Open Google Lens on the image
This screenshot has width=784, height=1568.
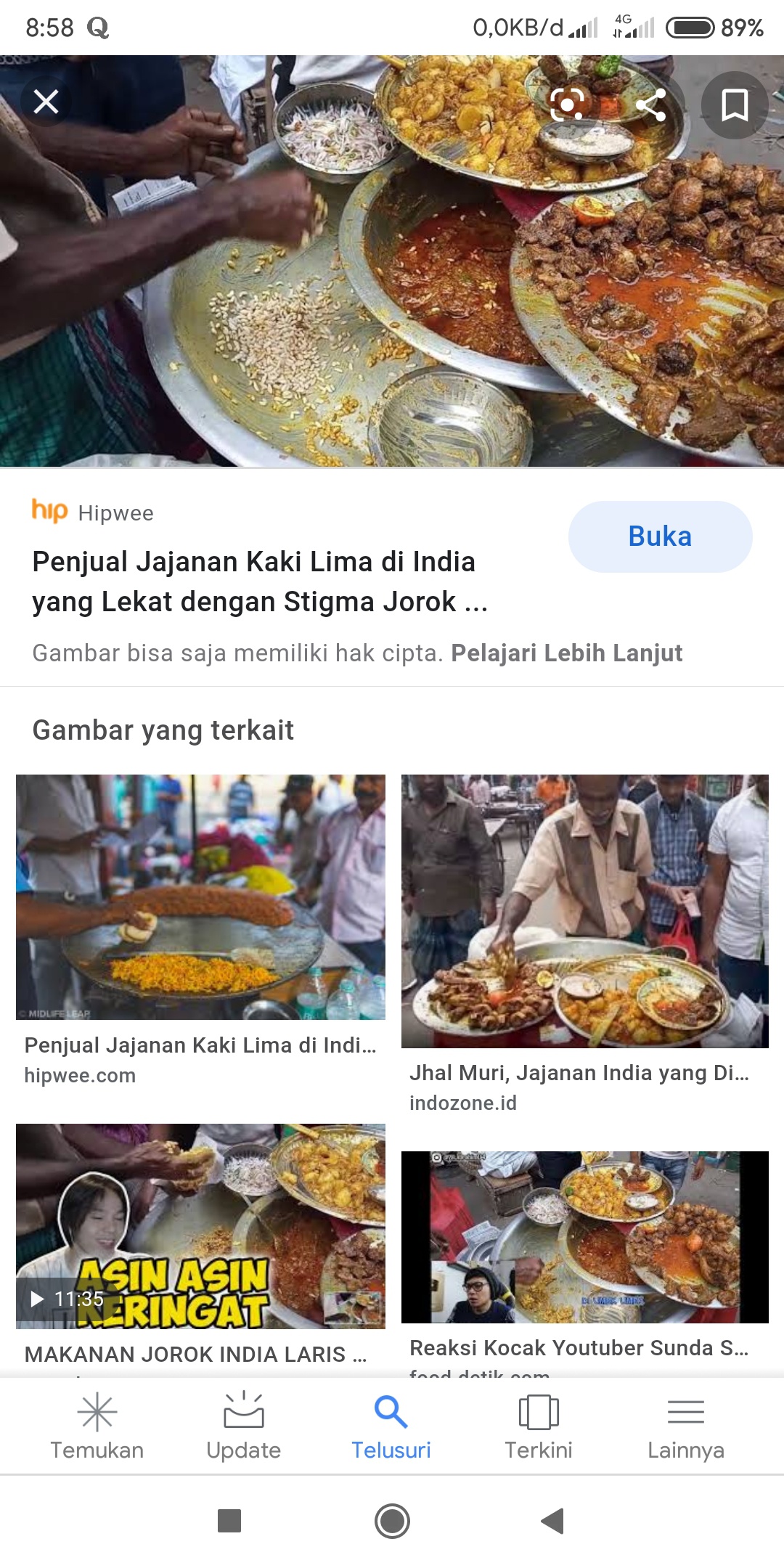click(x=568, y=105)
